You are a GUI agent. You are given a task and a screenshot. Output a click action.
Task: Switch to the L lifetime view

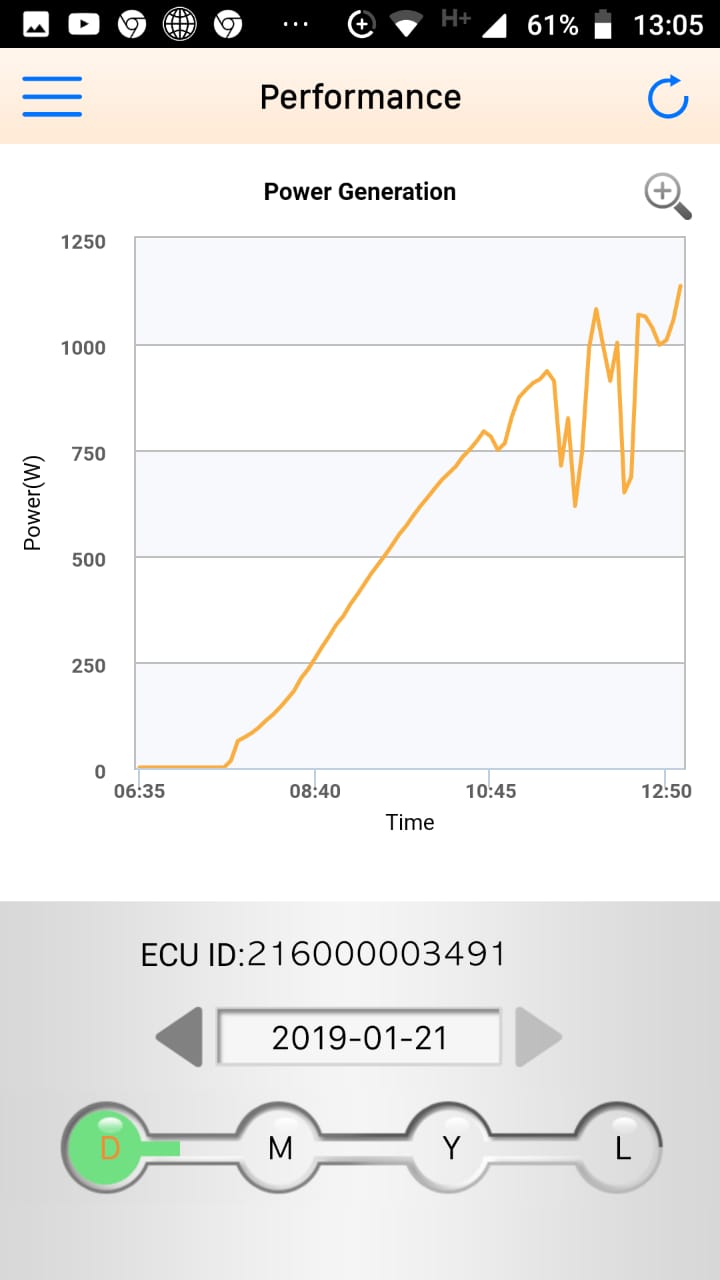(x=622, y=1148)
